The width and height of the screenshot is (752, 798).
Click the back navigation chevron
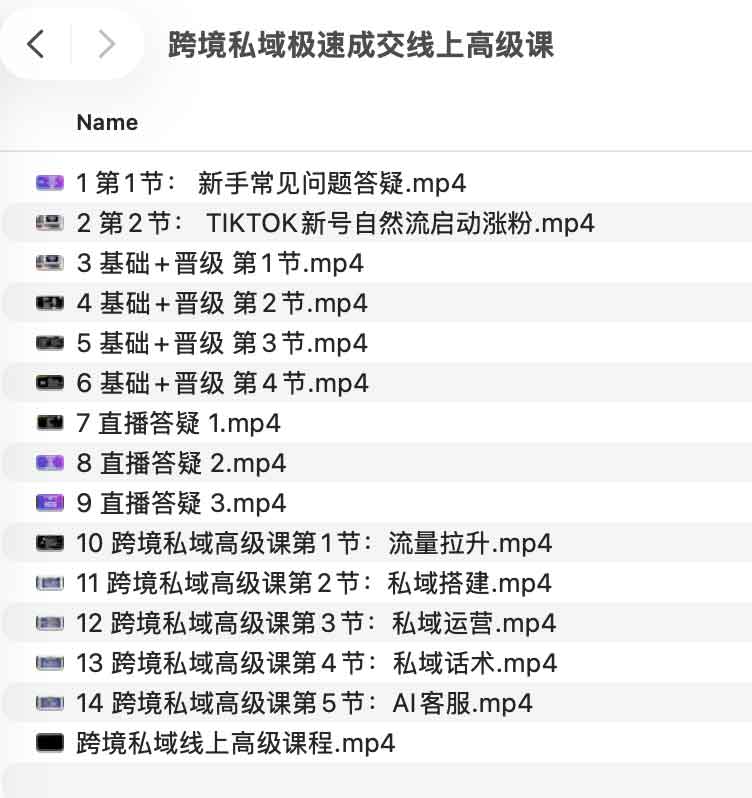(36, 45)
